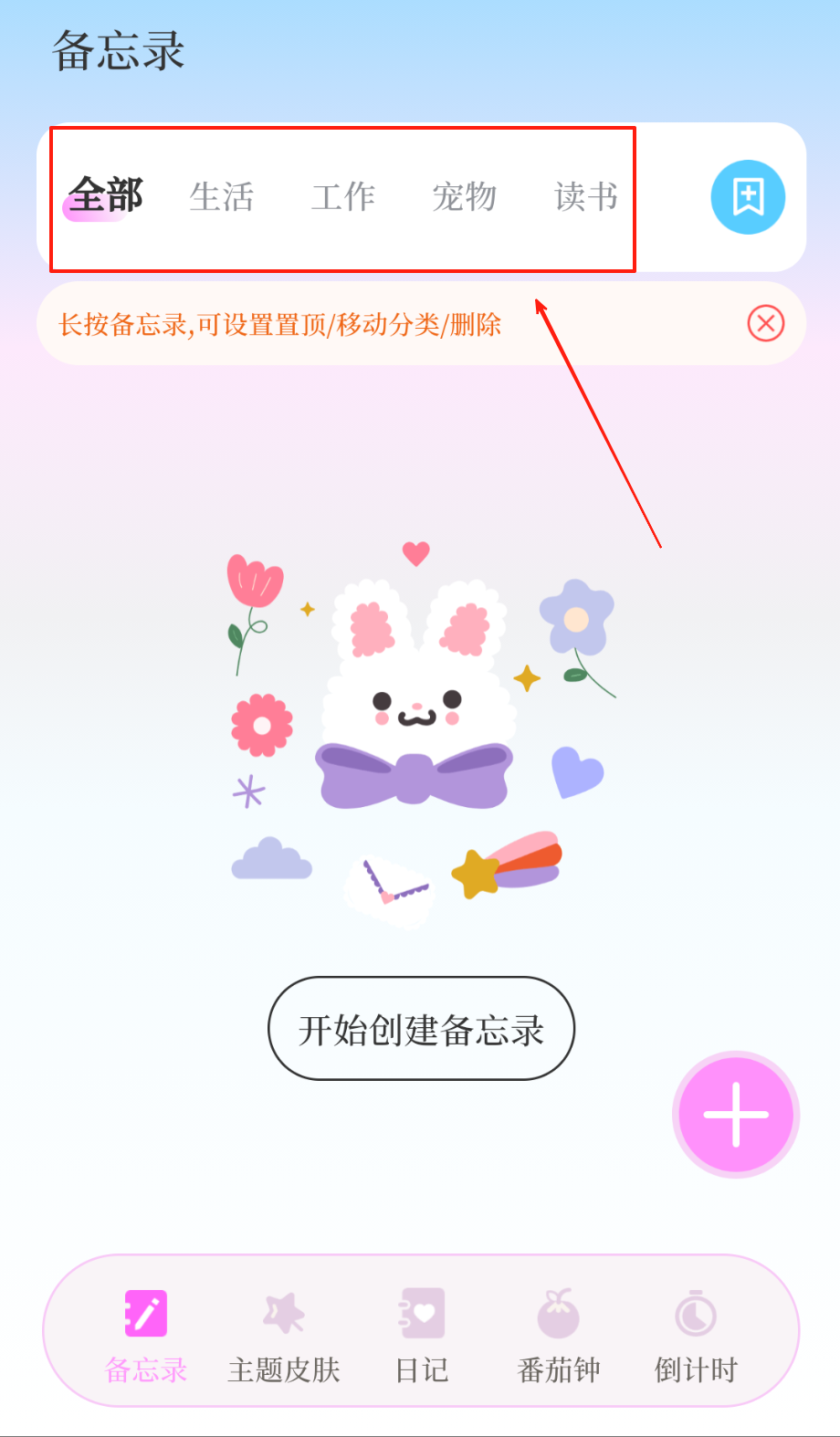Switch to the 日记 tab
Viewport: 840px width, 1437px height.
pos(422,1335)
